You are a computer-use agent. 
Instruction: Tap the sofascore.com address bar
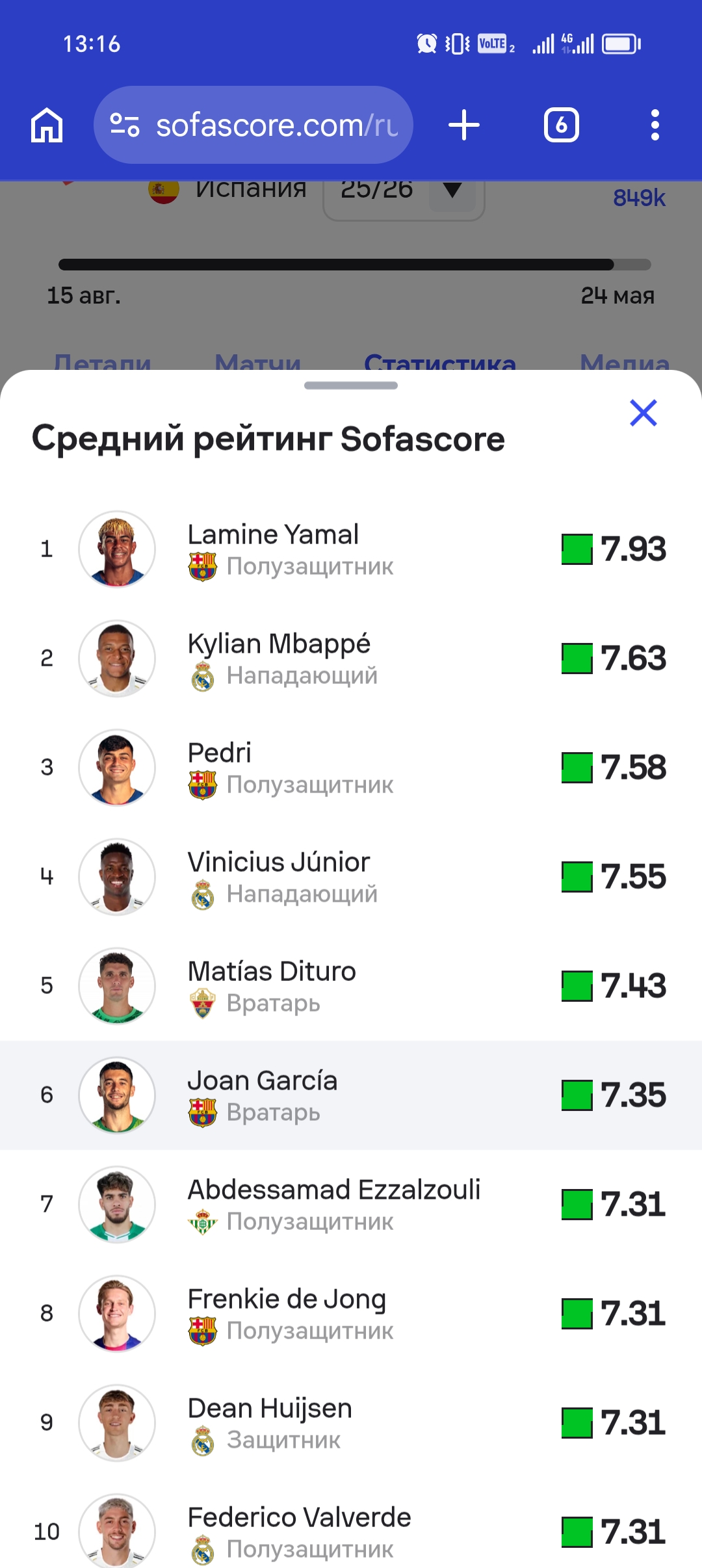click(253, 125)
